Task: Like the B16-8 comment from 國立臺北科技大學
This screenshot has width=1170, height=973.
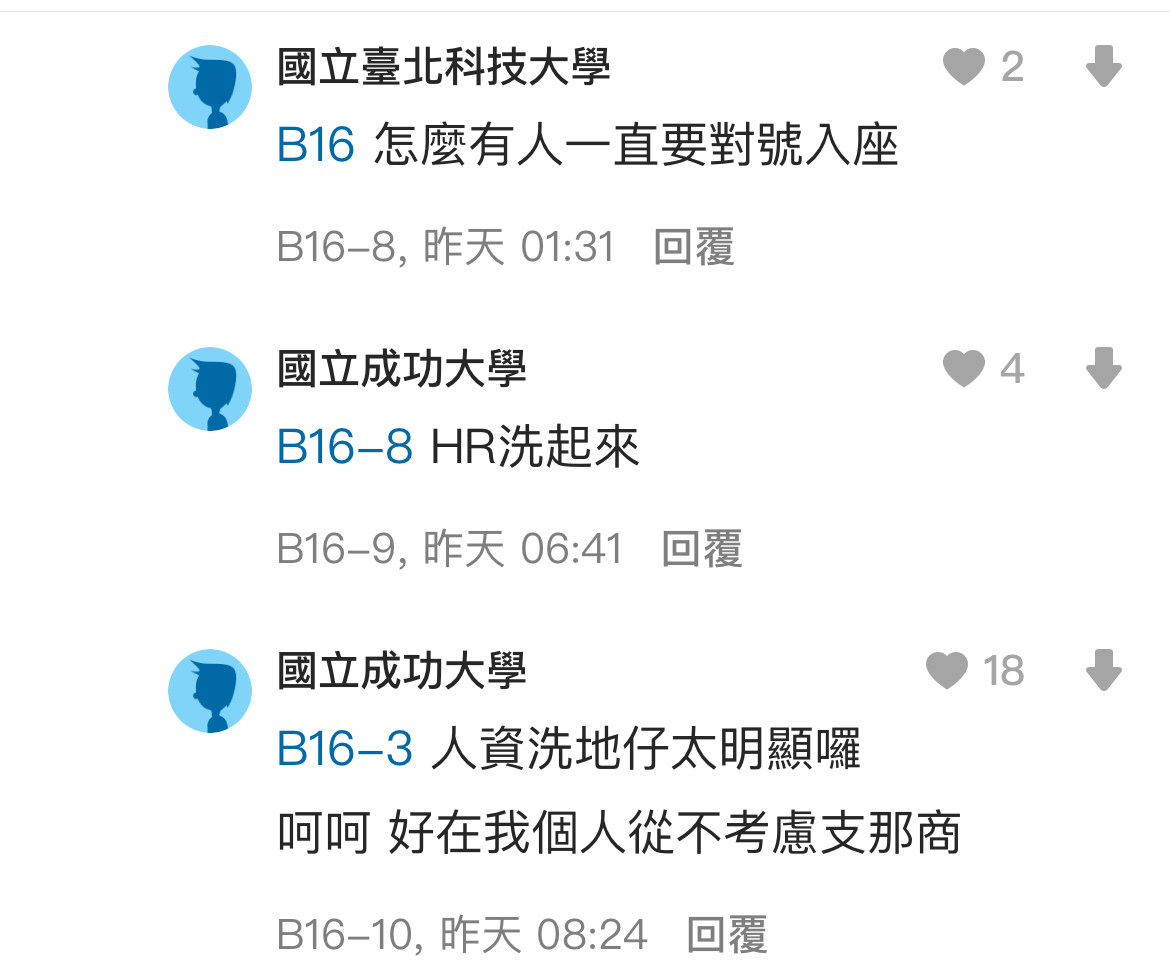Action: tap(964, 68)
